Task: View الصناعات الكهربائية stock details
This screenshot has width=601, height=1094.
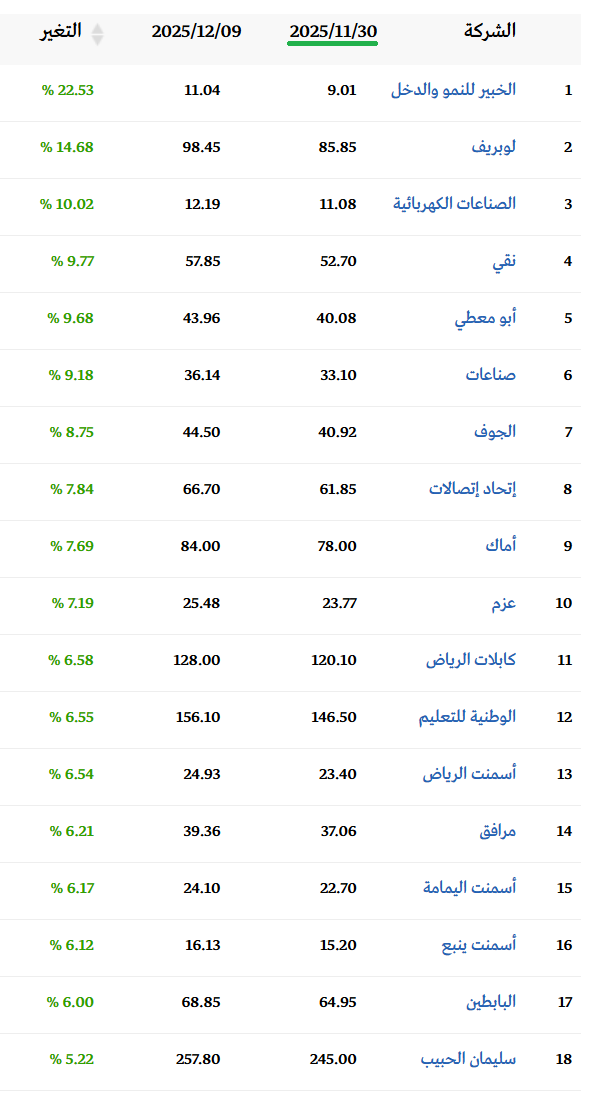Action: pyautogui.click(x=455, y=204)
